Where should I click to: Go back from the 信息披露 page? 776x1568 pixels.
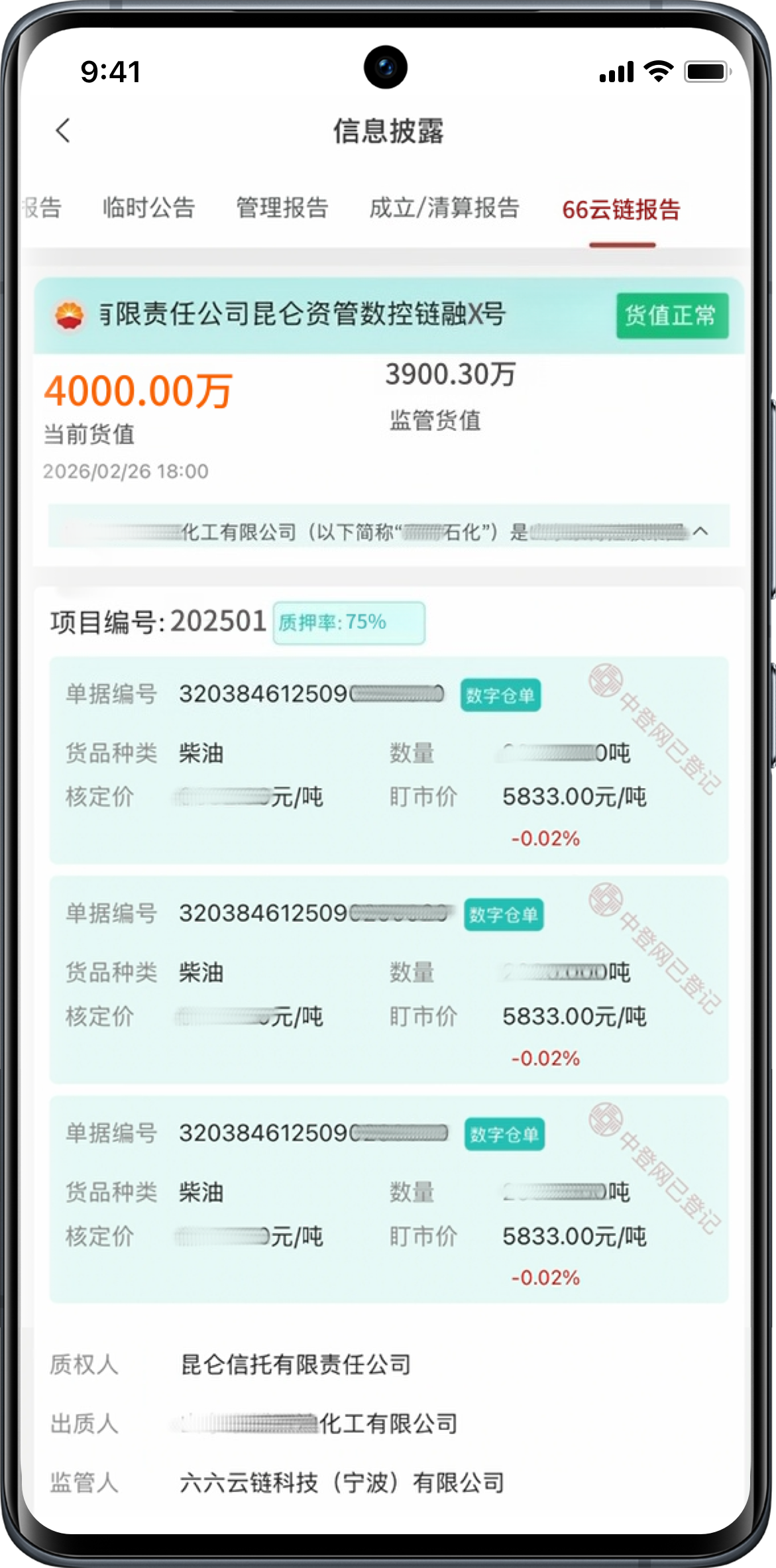pyautogui.click(x=63, y=131)
